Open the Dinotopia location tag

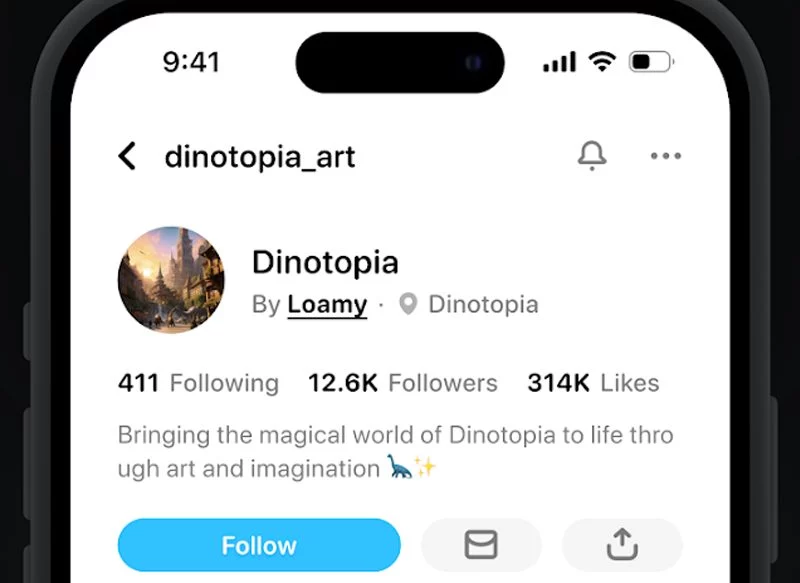(x=469, y=305)
